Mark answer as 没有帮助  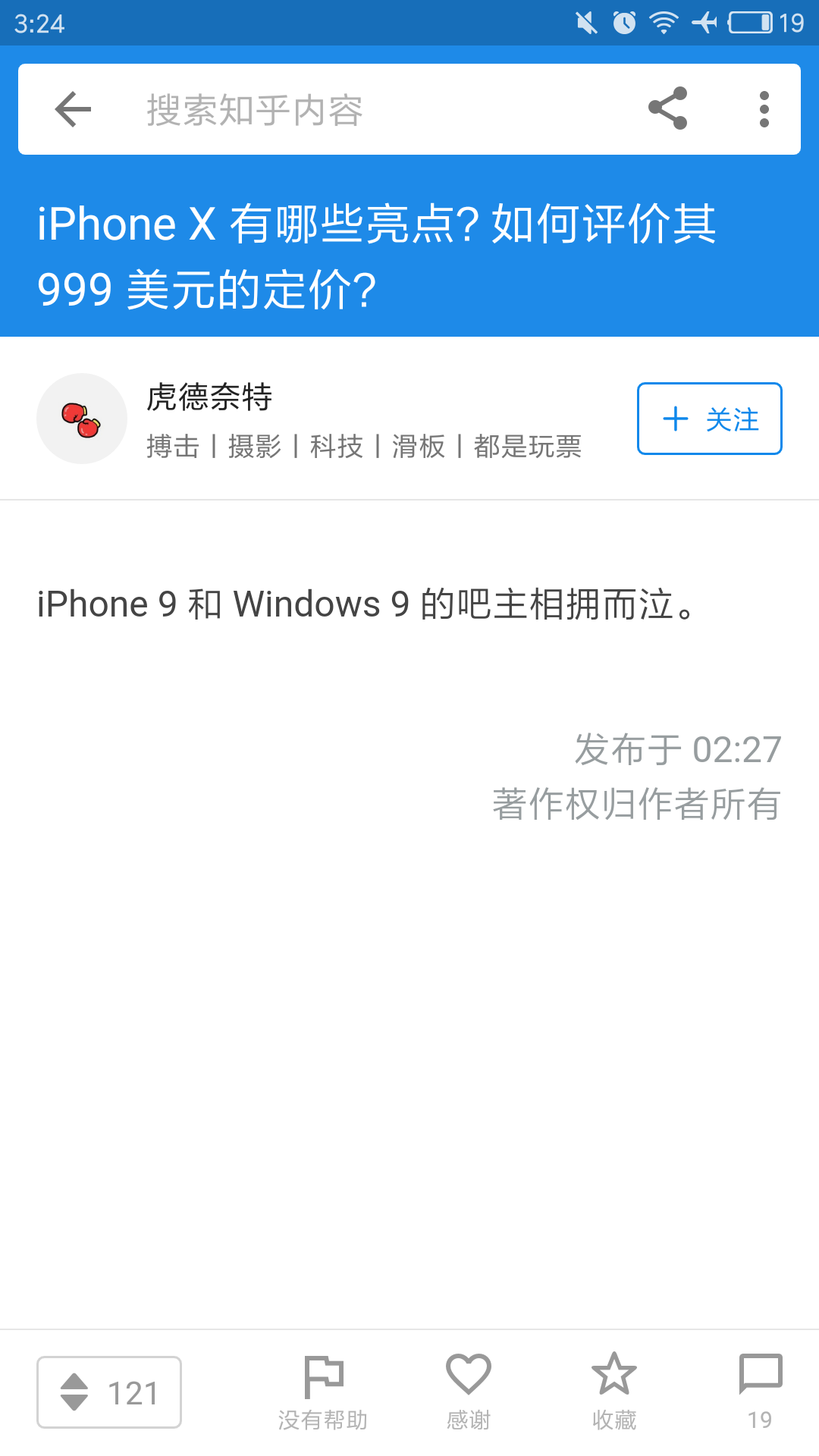[323, 1392]
